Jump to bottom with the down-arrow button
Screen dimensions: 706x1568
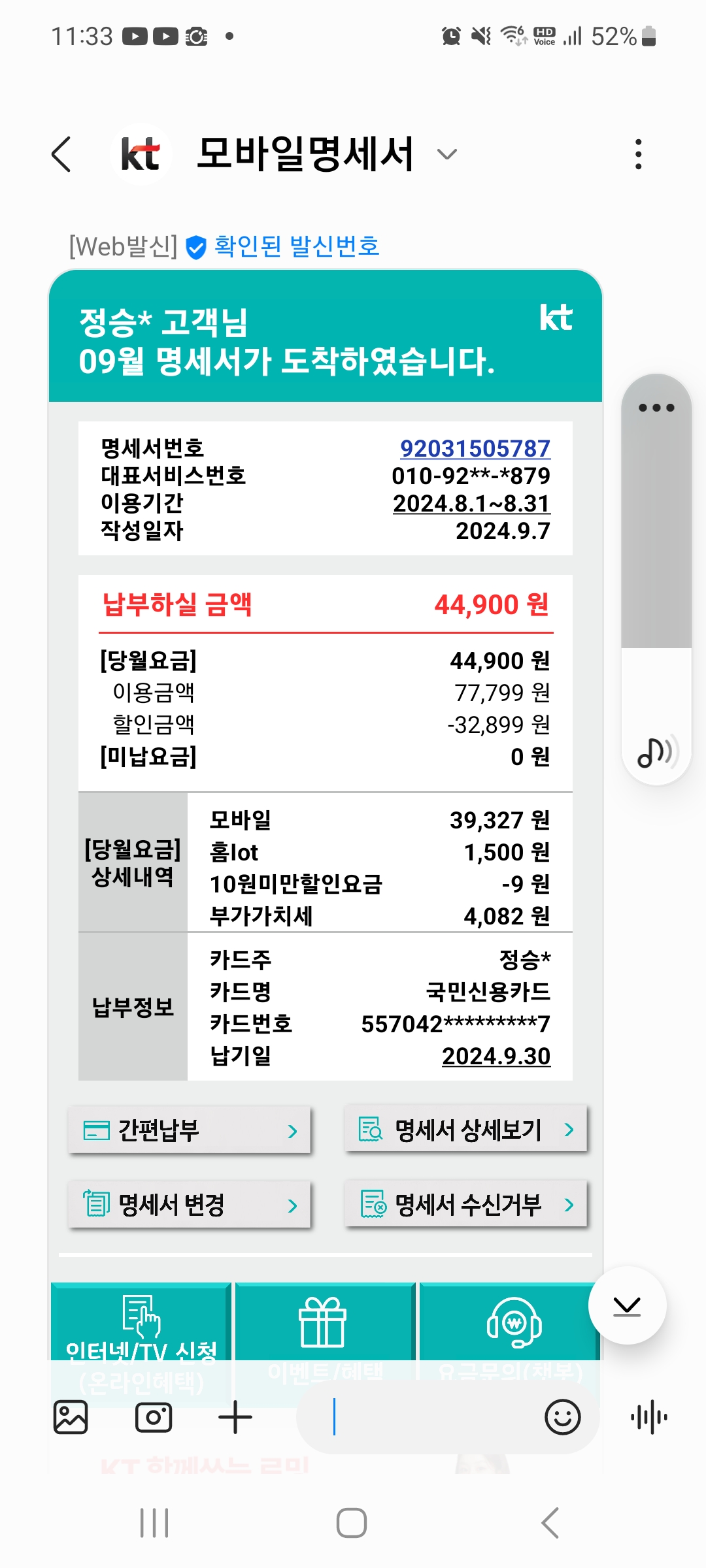(627, 1306)
